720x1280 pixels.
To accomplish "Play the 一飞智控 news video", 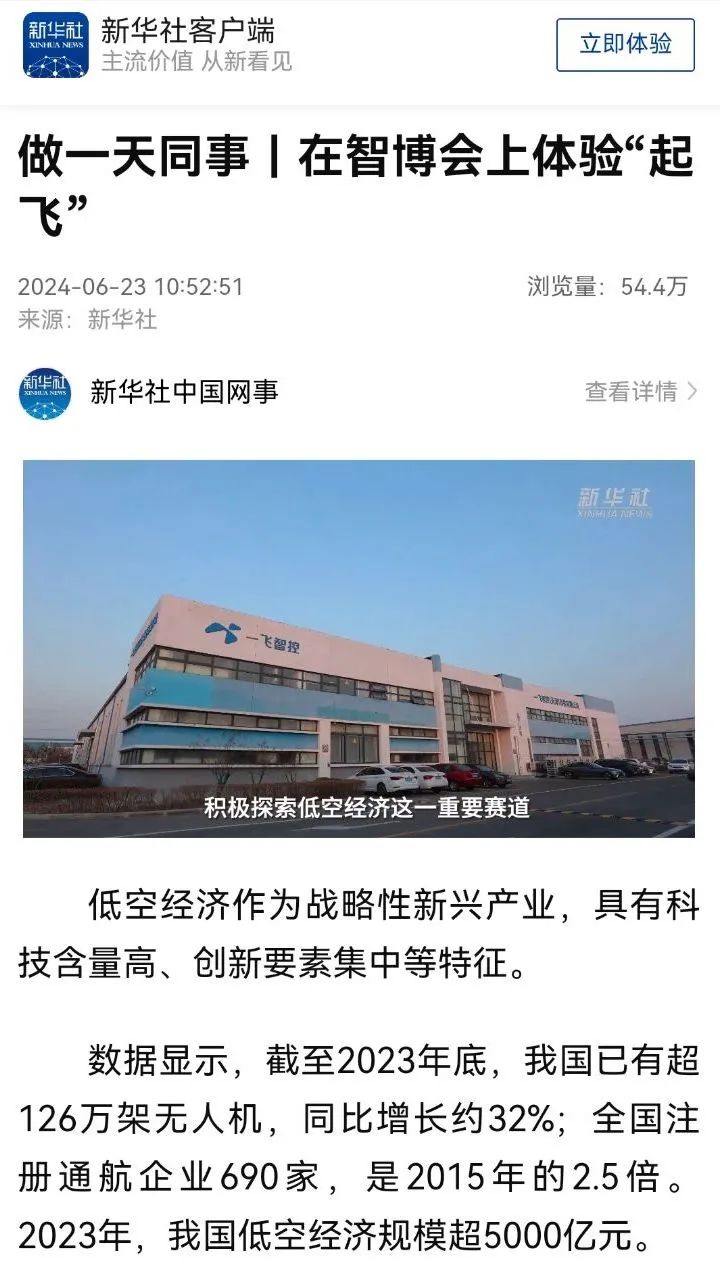I will (359, 648).
